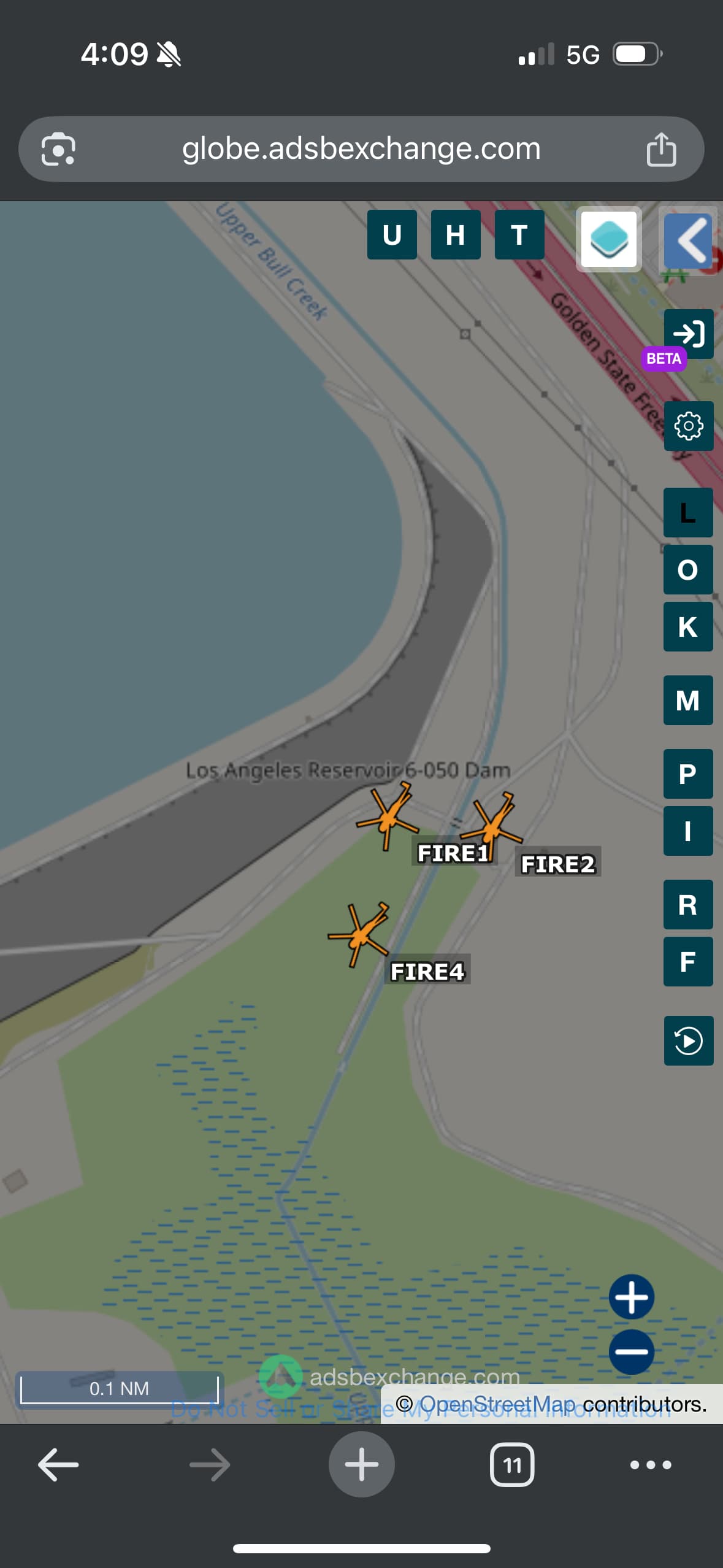The height and width of the screenshot is (1568, 723).
Task: Open the map layers selector
Action: (x=608, y=239)
